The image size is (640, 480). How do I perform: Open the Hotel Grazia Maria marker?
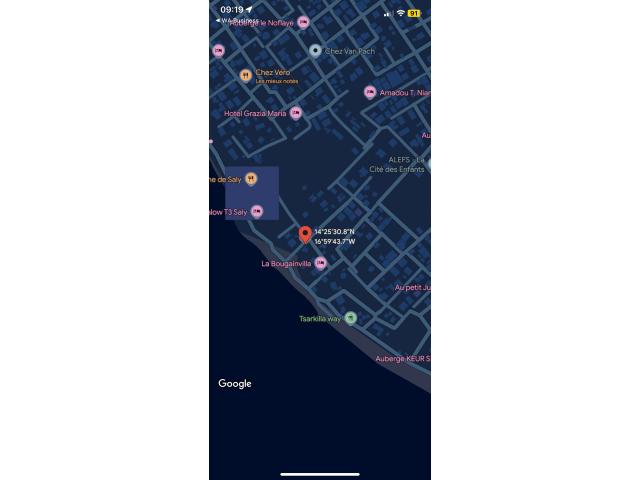point(296,114)
